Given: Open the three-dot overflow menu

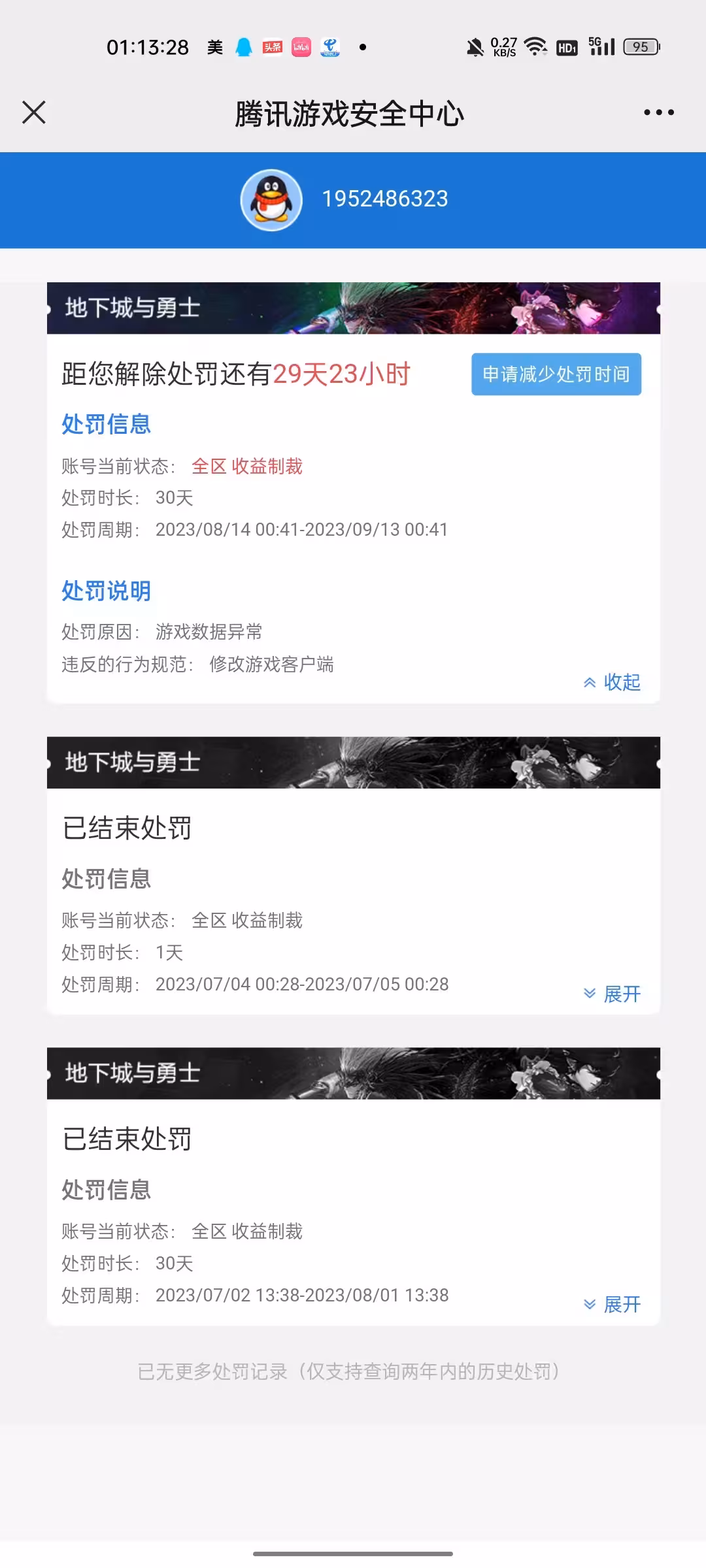Looking at the screenshot, I should 658,112.
